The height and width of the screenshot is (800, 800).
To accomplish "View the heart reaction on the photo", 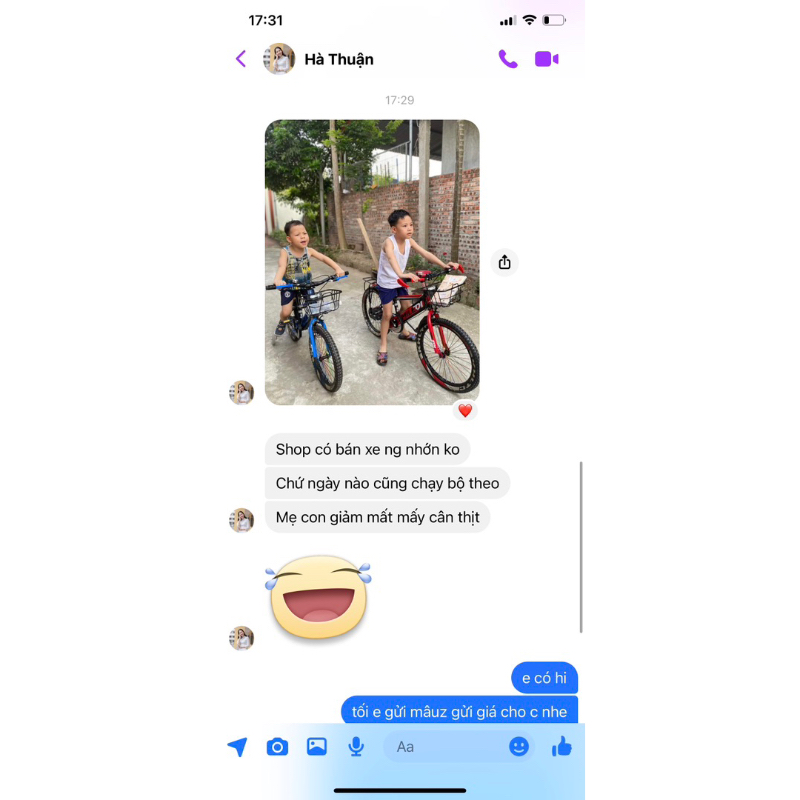I will tap(465, 410).
